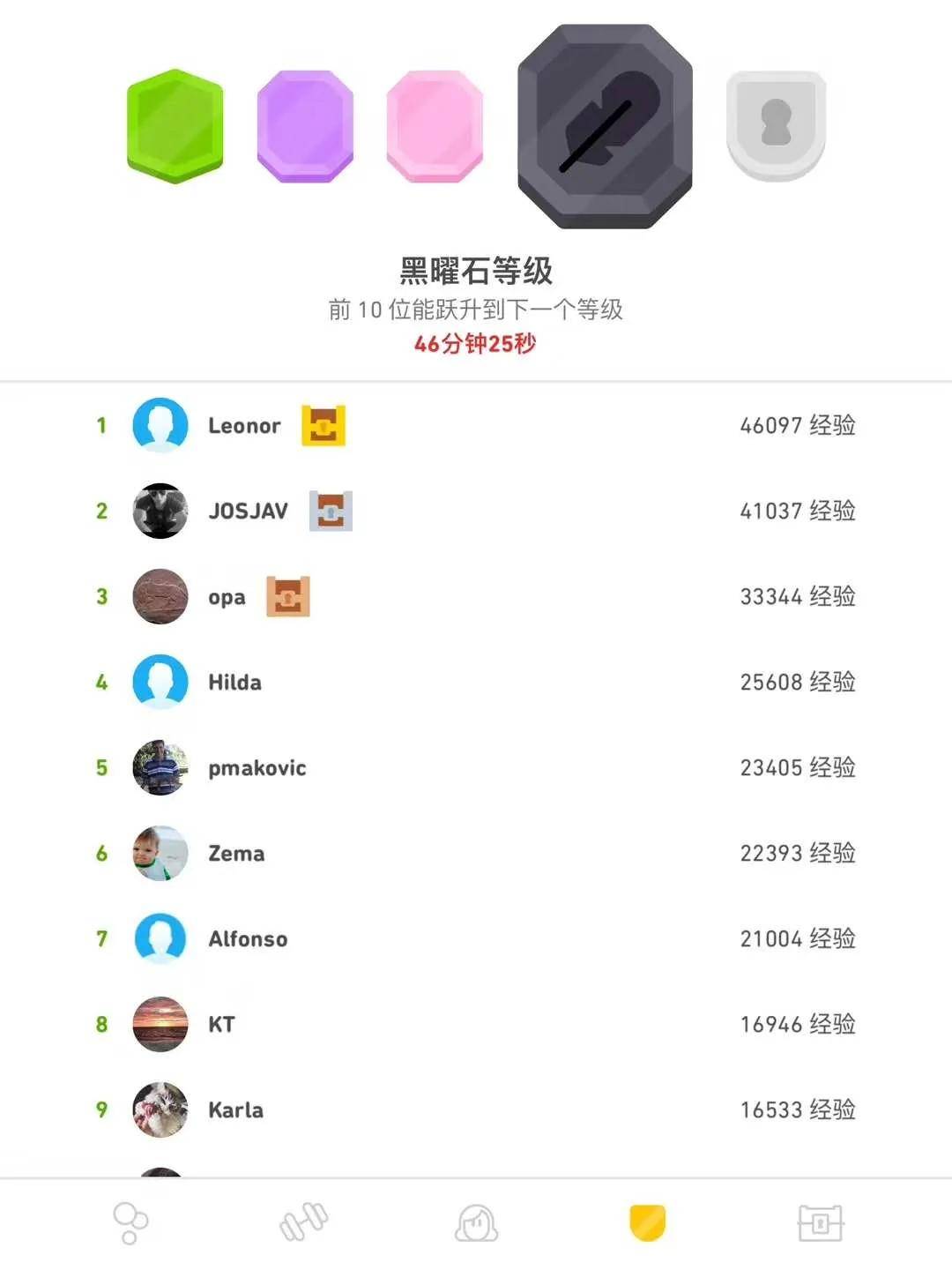Open JOSJAV's leaderboard entry
952x1270 pixels.
[476, 511]
